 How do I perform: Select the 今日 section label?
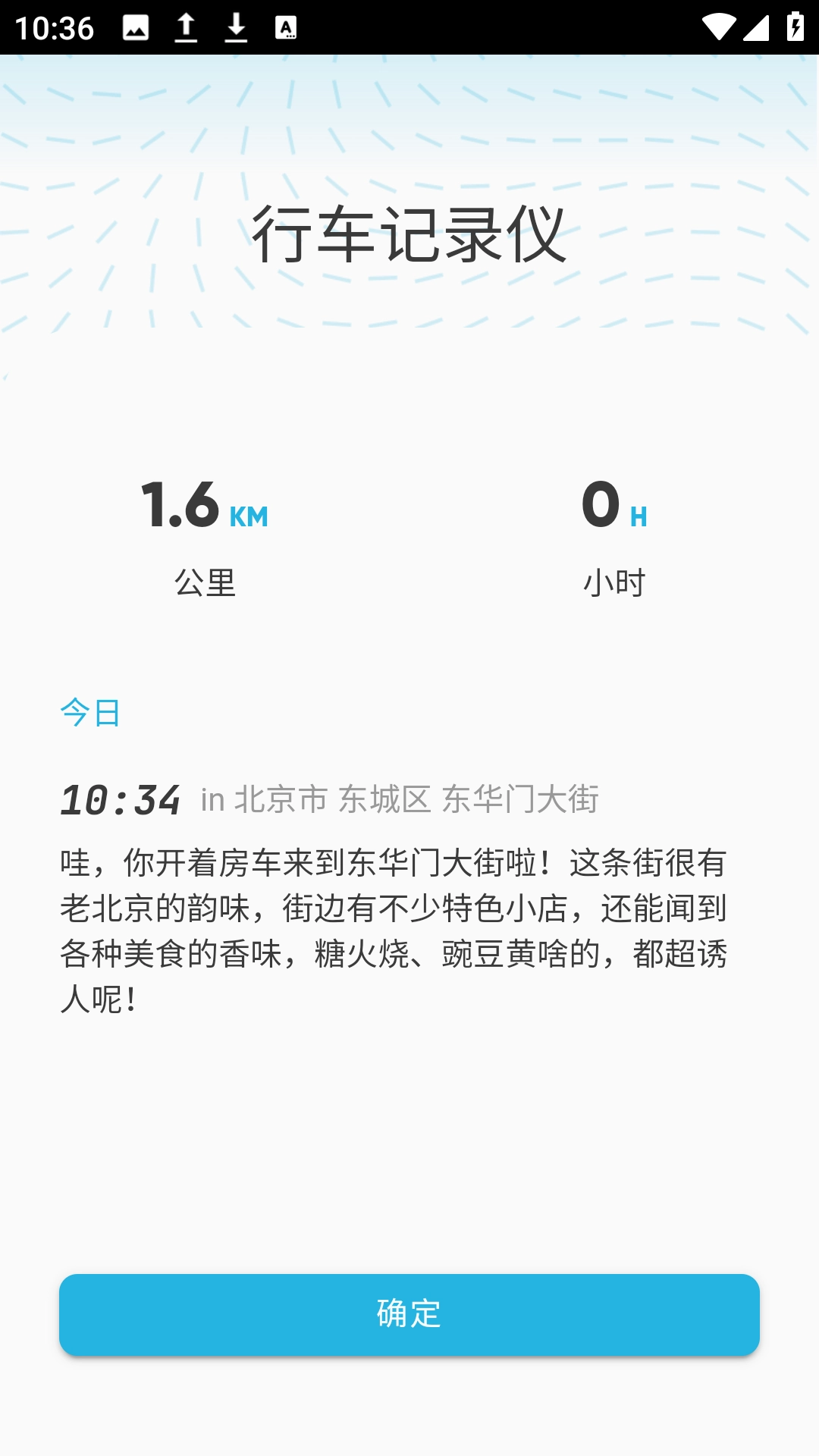point(91,713)
